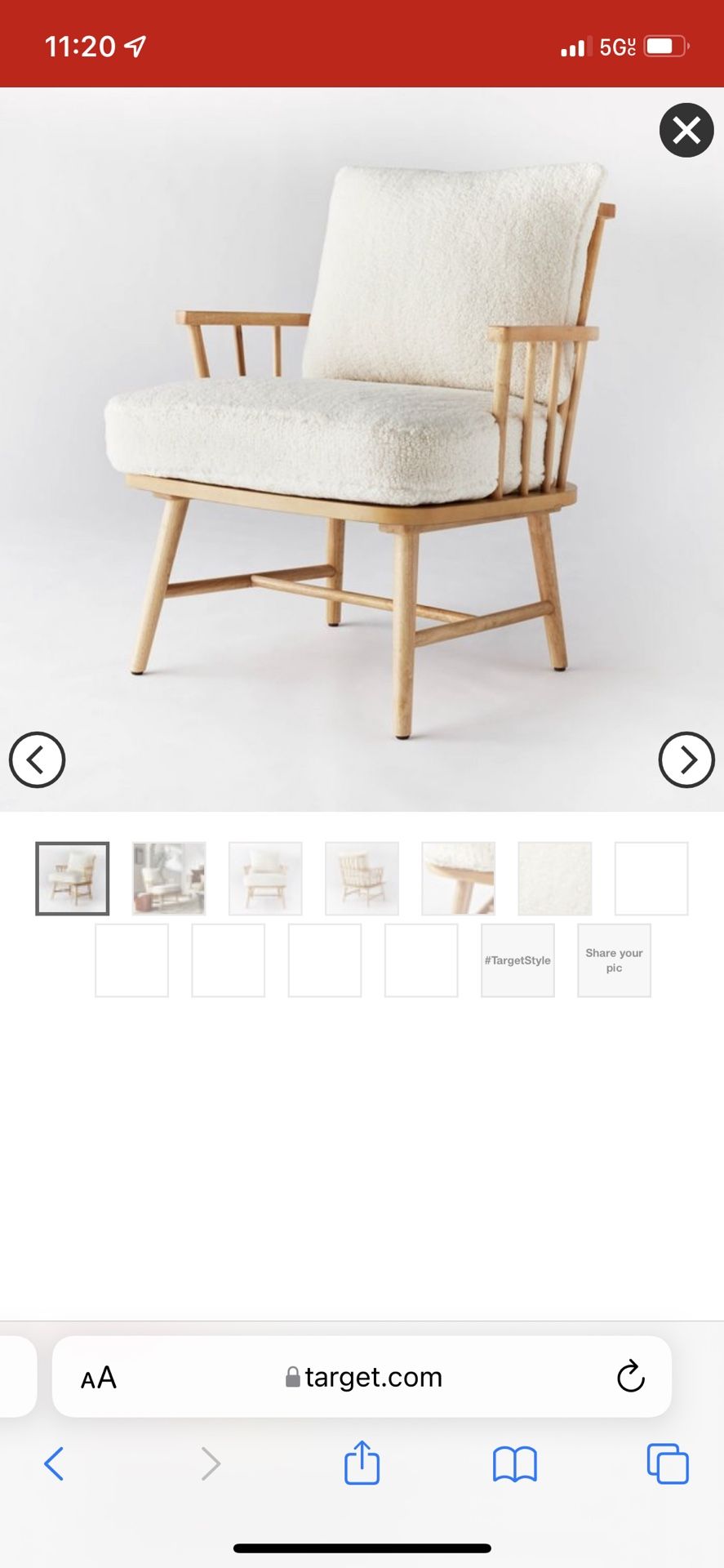Tap the target.com address bar
This screenshot has width=724, height=1568.
[x=362, y=1377]
